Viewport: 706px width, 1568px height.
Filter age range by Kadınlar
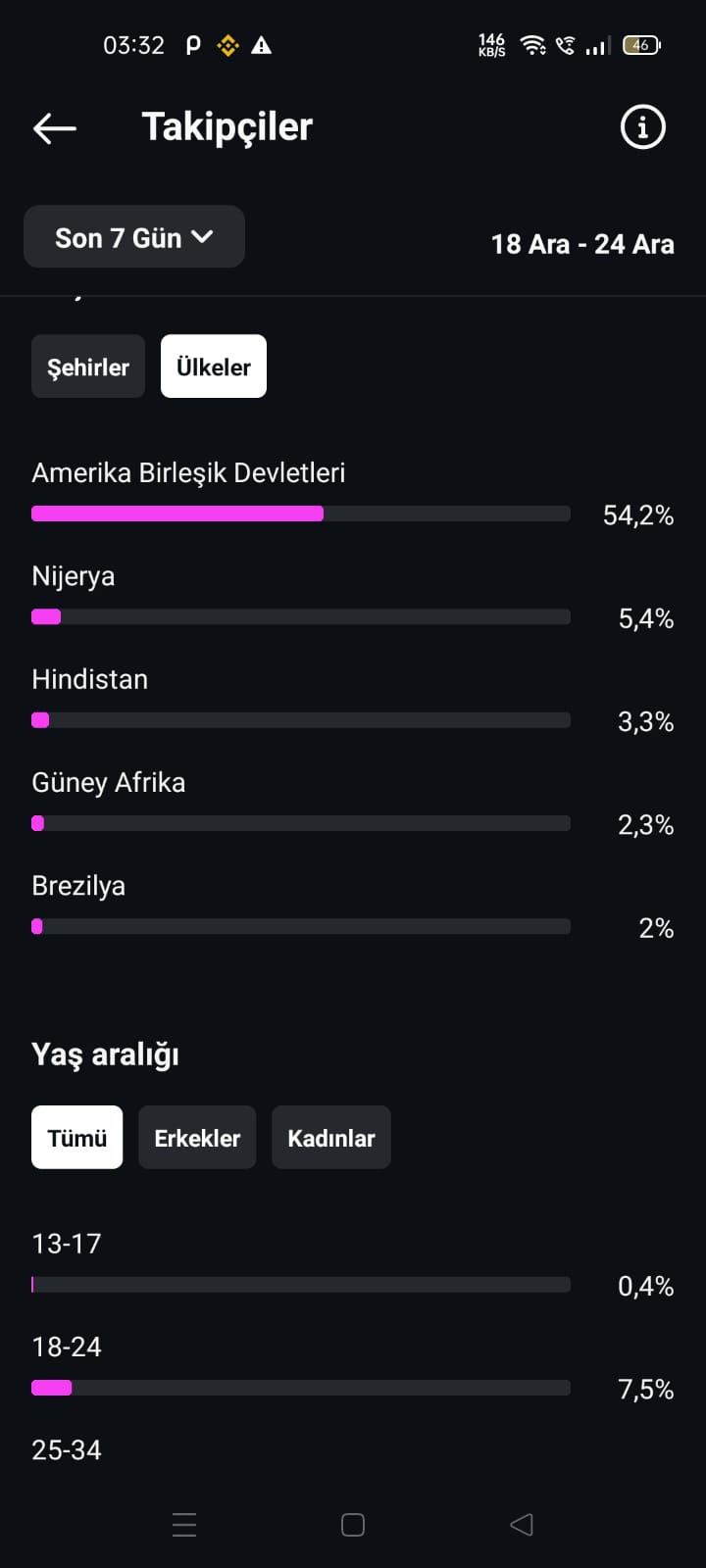click(331, 1138)
